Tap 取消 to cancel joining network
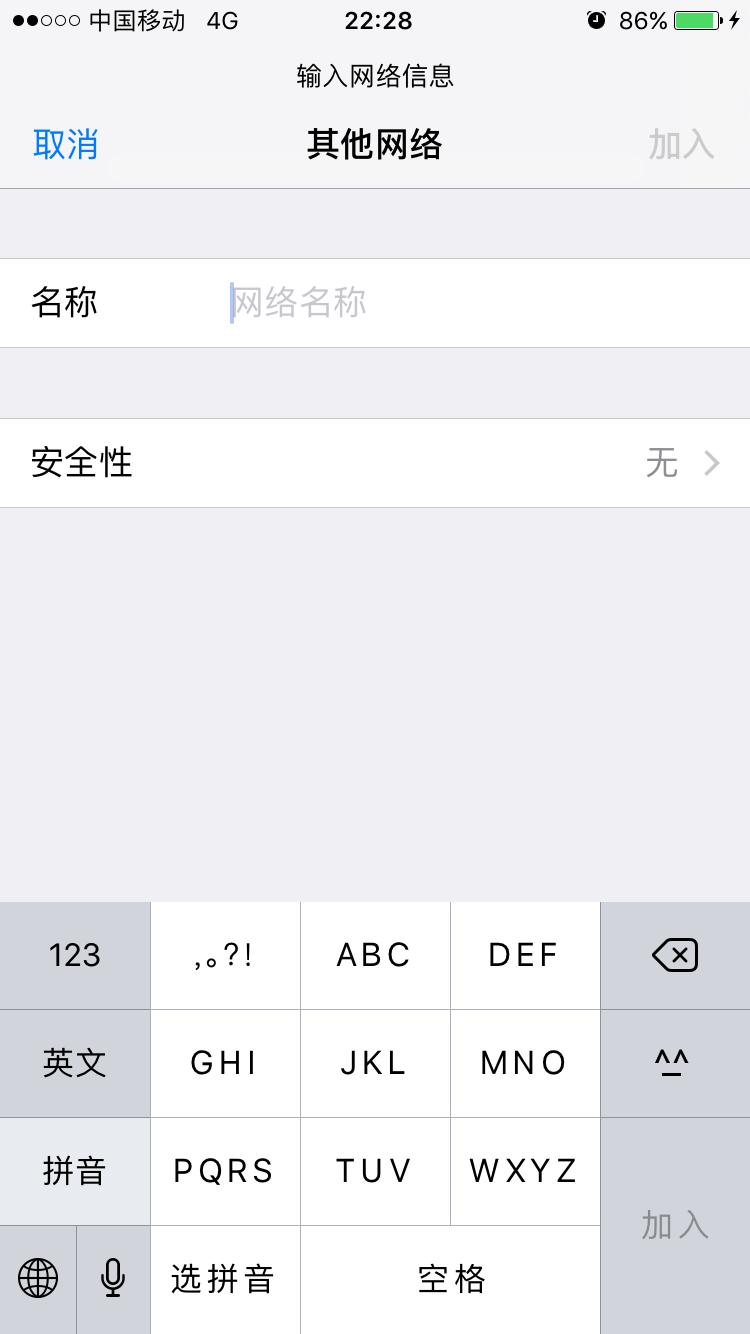 [66, 144]
